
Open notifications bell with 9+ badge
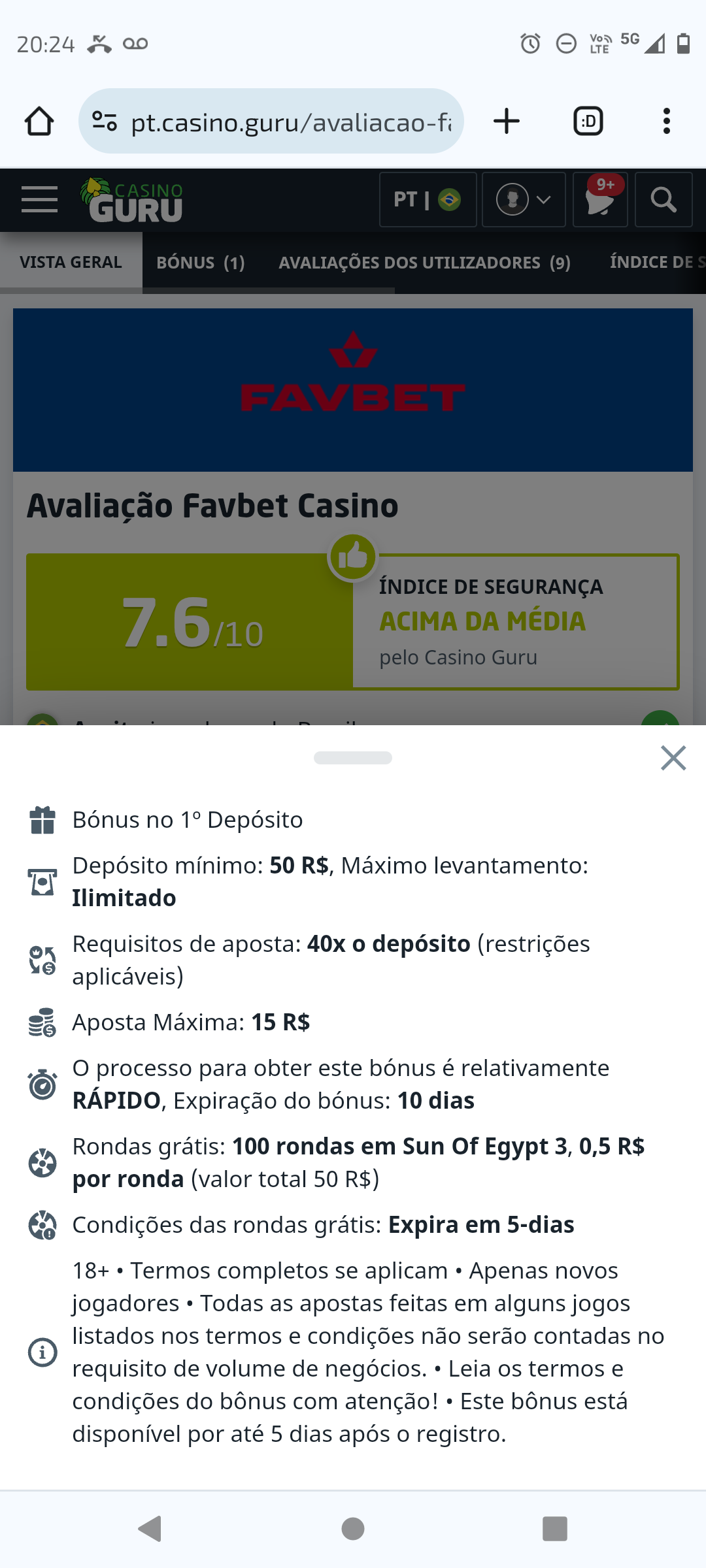point(599,200)
